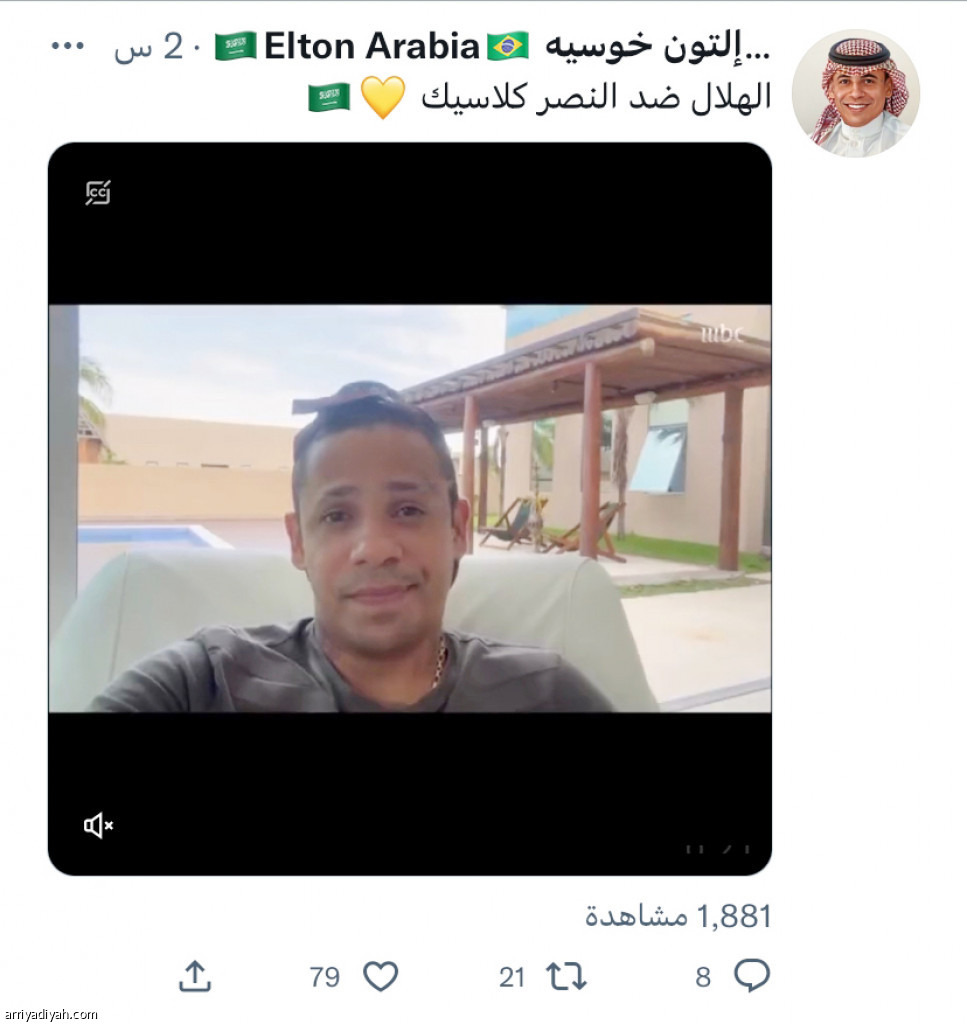Retweet Elton Arabia's post
This screenshot has width=967, height=1024.
(x=567, y=976)
